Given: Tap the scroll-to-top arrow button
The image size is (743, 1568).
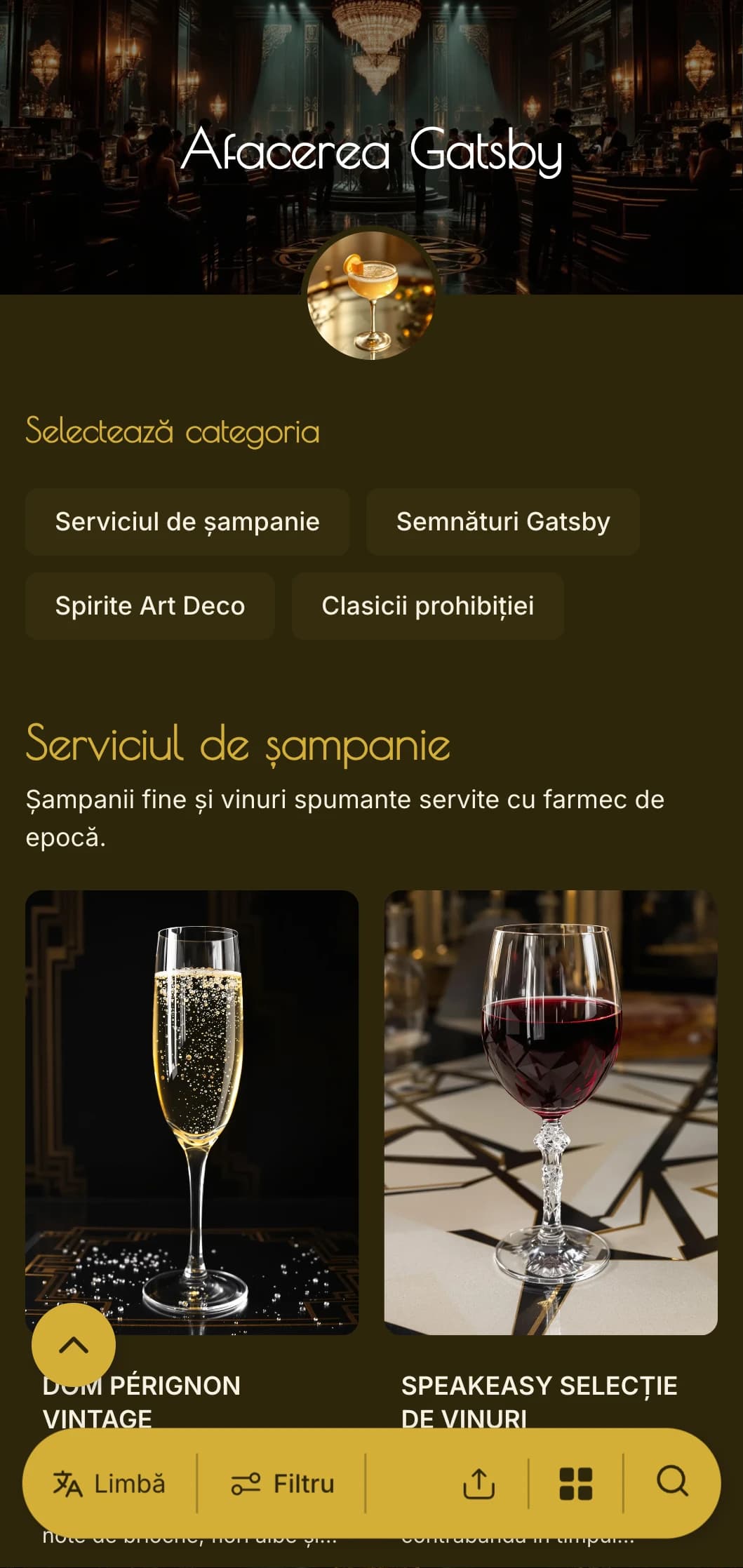Looking at the screenshot, I should coord(74,1345).
